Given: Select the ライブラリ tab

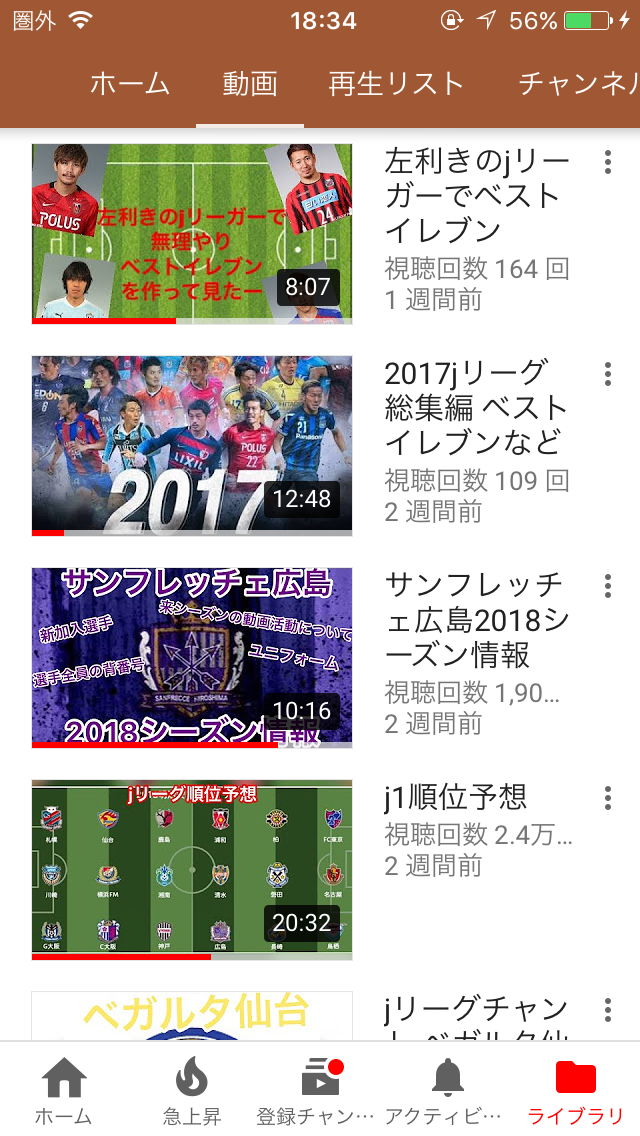Looking at the screenshot, I should tap(575, 1091).
